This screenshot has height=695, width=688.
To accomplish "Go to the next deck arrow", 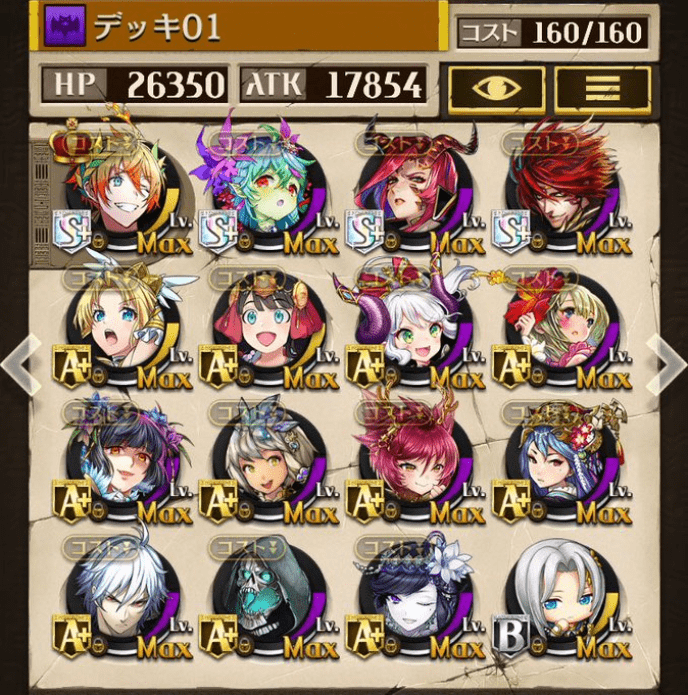I will coord(666,363).
